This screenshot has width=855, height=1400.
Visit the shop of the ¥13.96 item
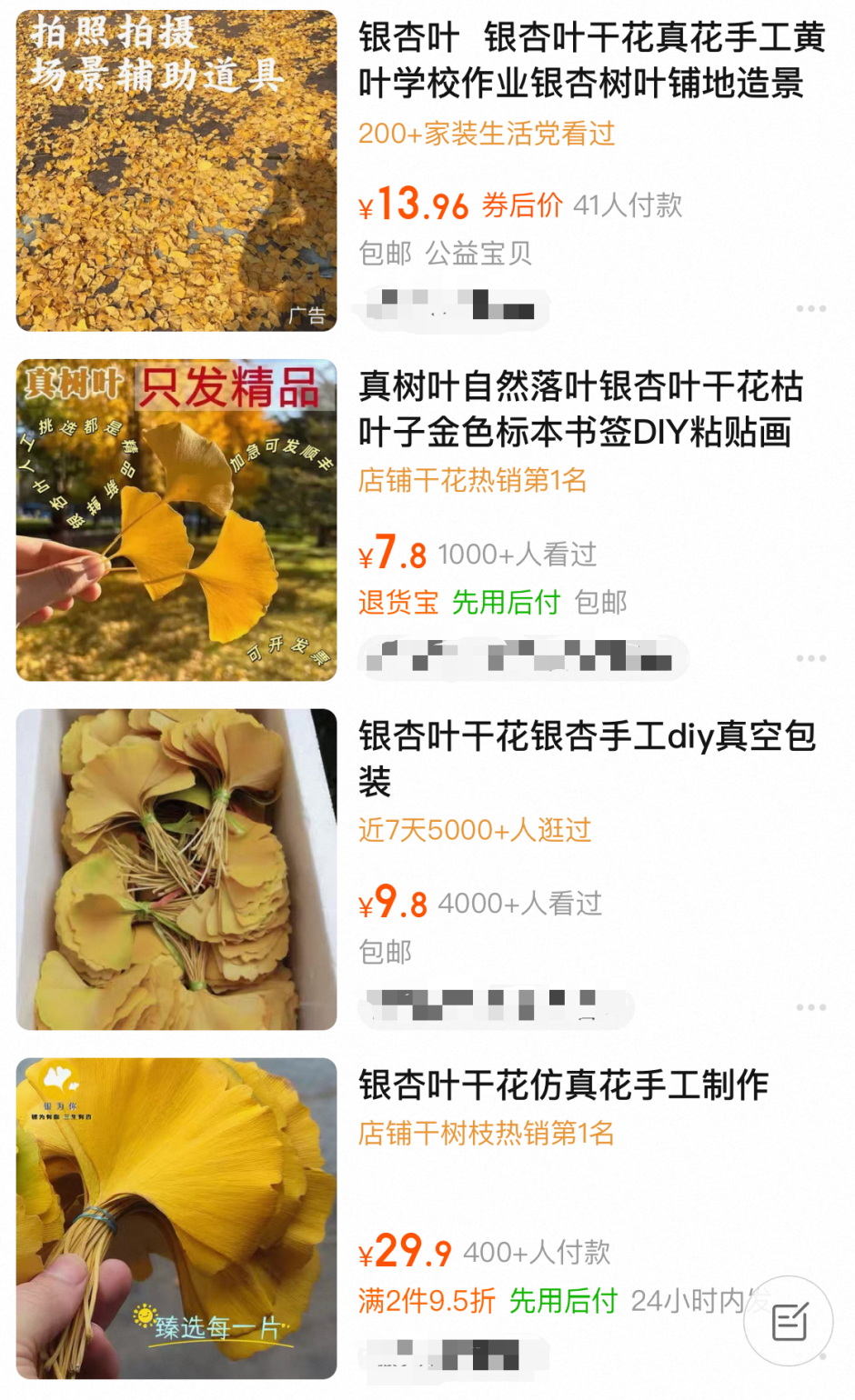coord(455,305)
